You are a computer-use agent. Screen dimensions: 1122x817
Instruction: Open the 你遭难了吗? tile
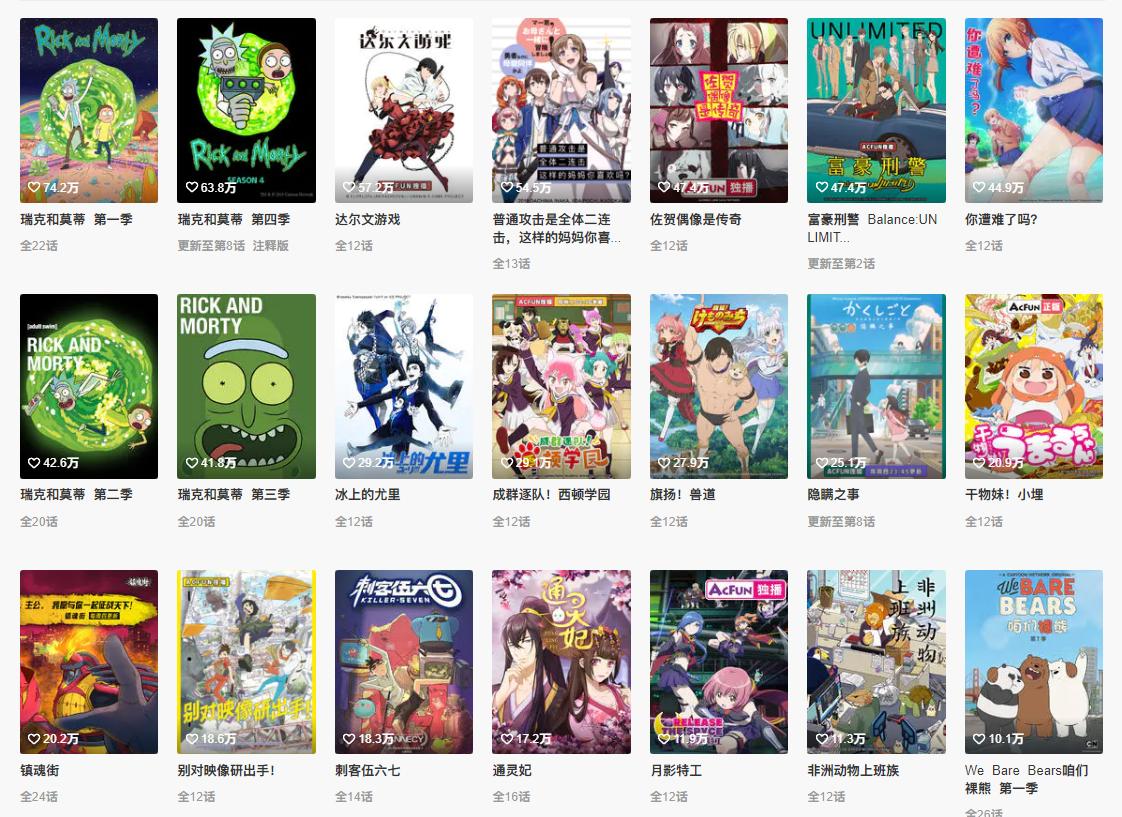[1033, 110]
